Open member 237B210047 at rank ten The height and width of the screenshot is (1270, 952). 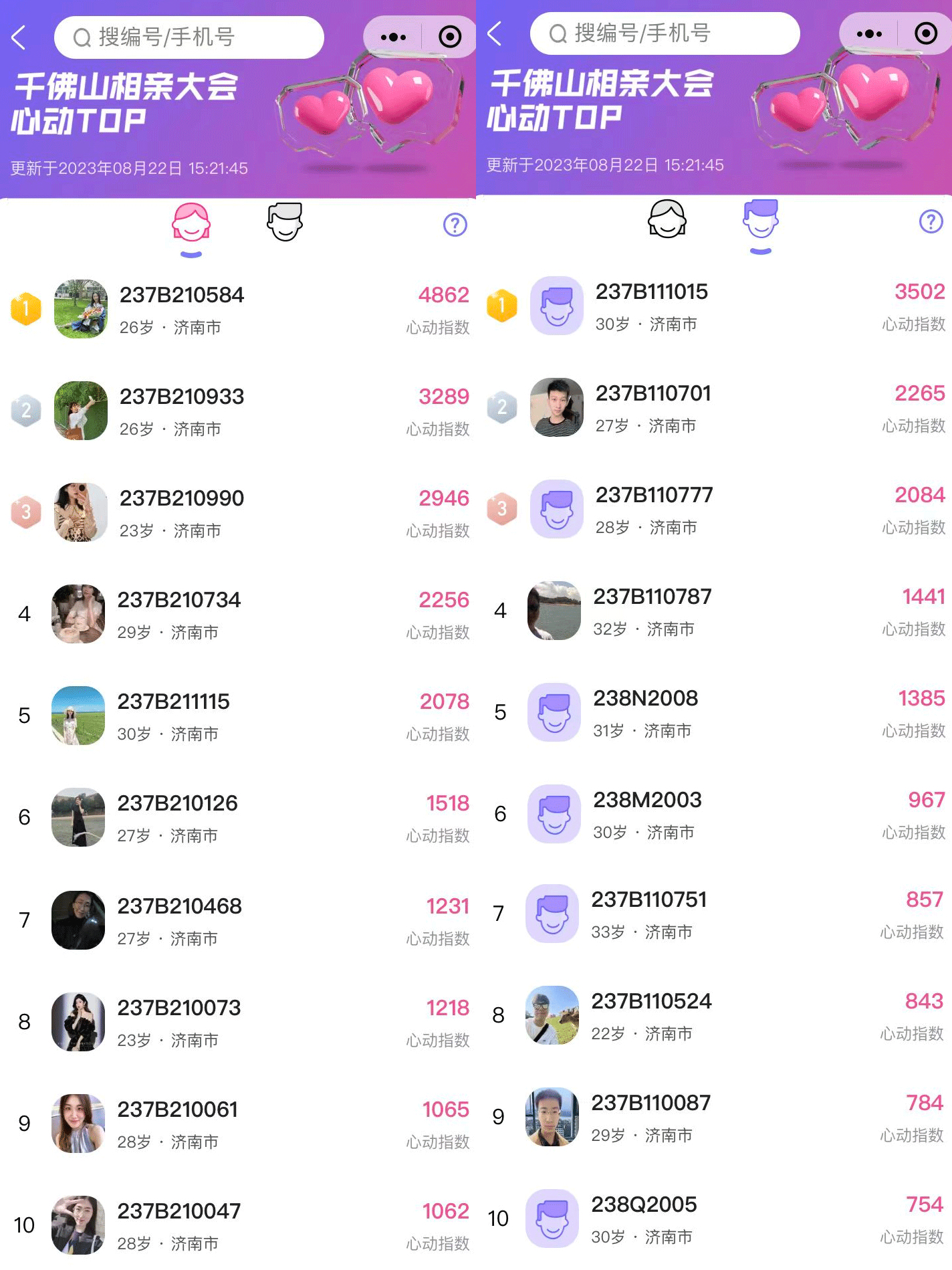click(179, 1225)
